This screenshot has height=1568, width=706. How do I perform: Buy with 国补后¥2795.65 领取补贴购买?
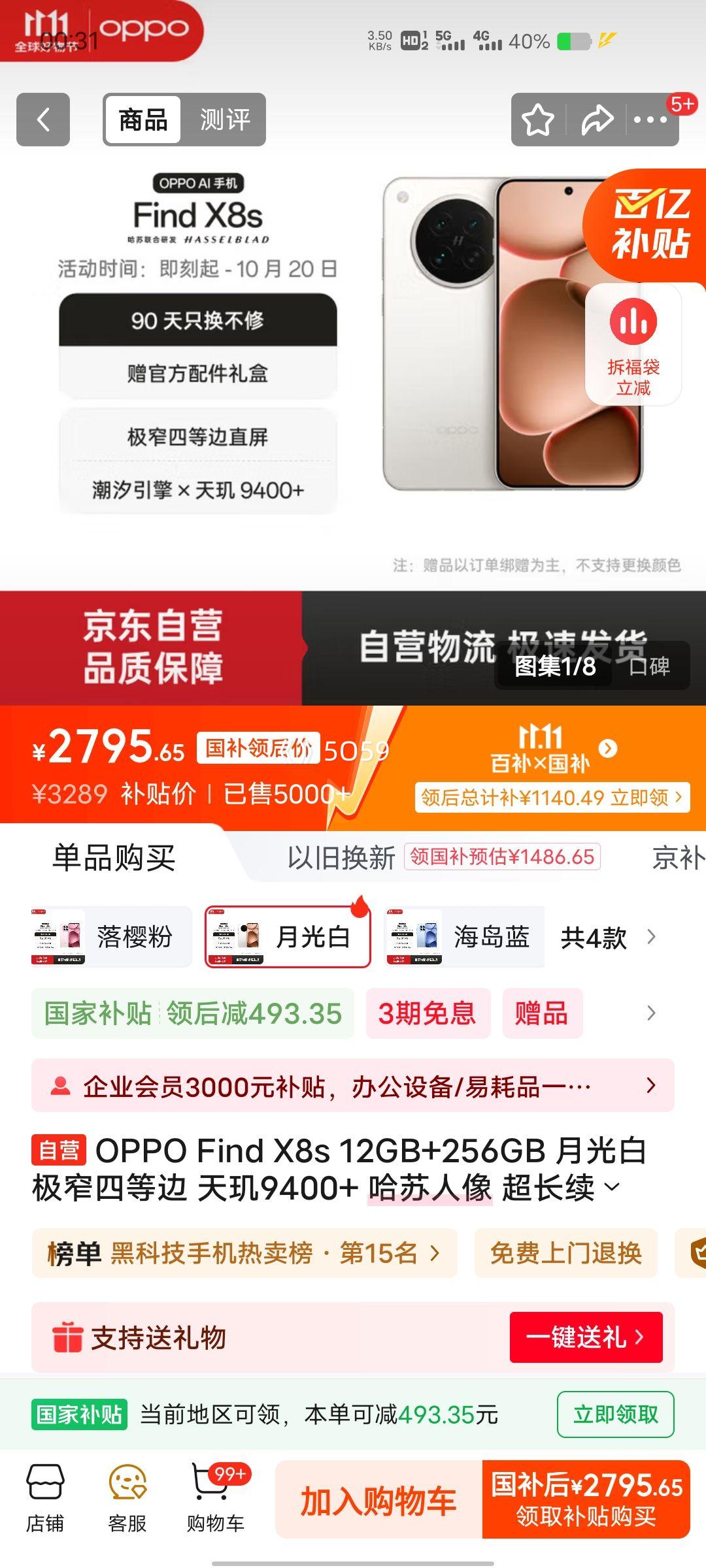586,1500
